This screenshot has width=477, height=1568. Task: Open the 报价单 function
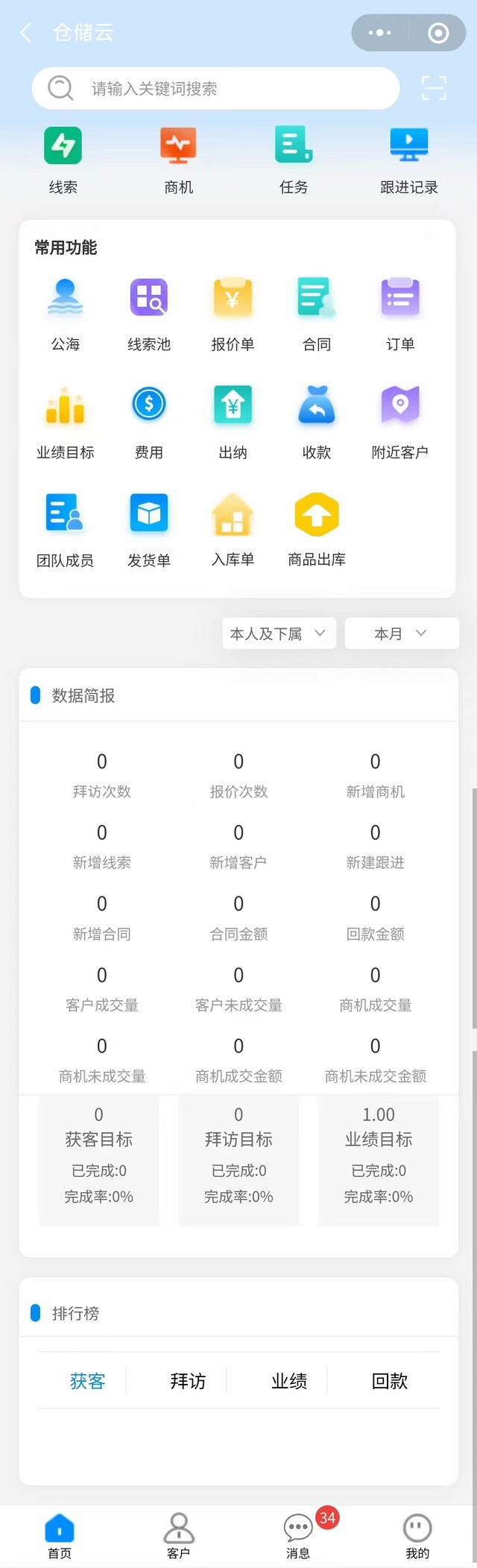pyautogui.click(x=233, y=313)
